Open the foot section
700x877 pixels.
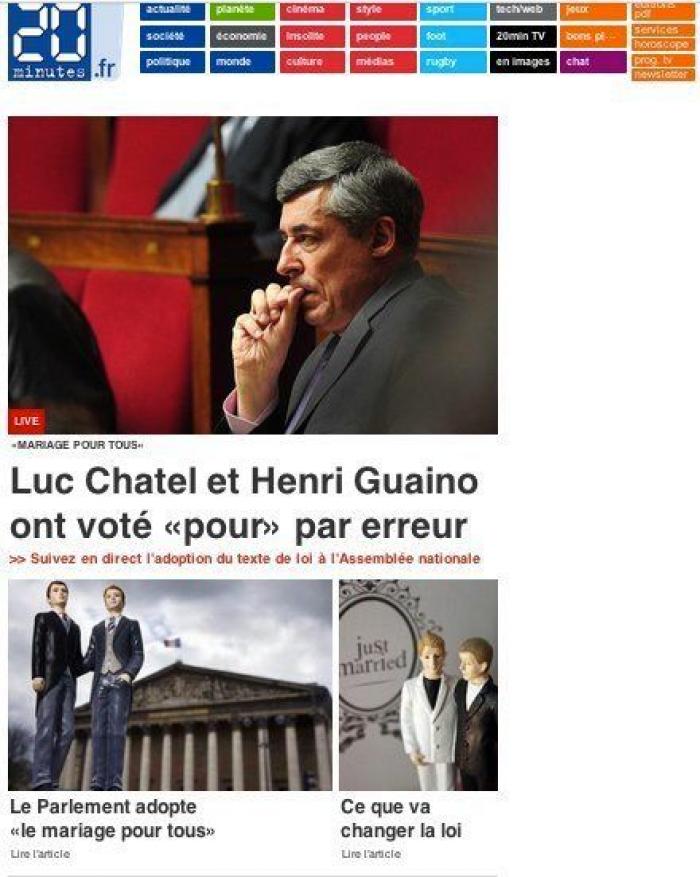coord(453,37)
